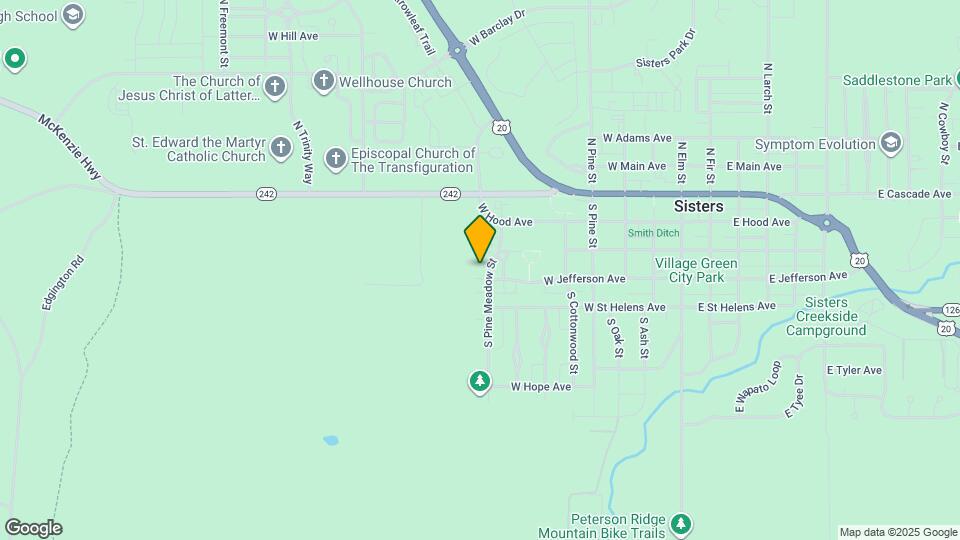Tap the orange location marker pin

[x=480, y=240]
